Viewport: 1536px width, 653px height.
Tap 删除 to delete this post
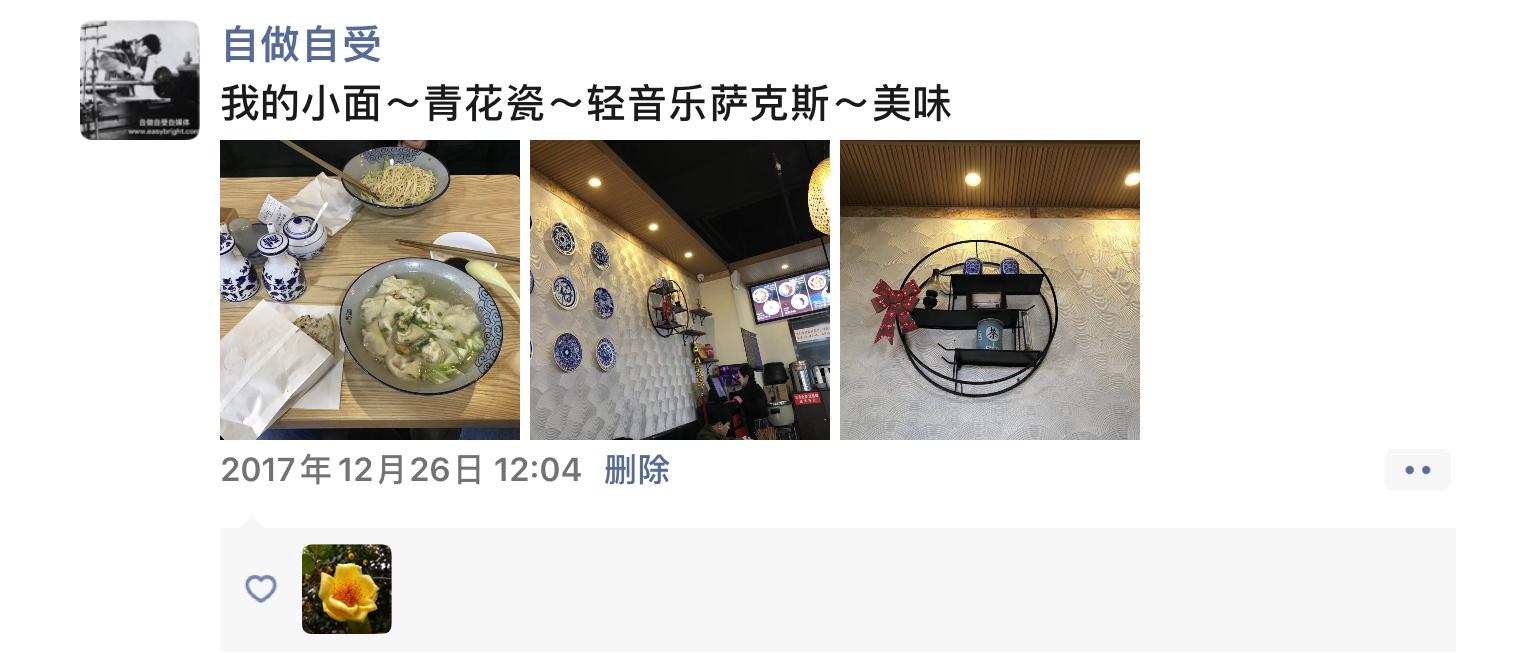(636, 470)
